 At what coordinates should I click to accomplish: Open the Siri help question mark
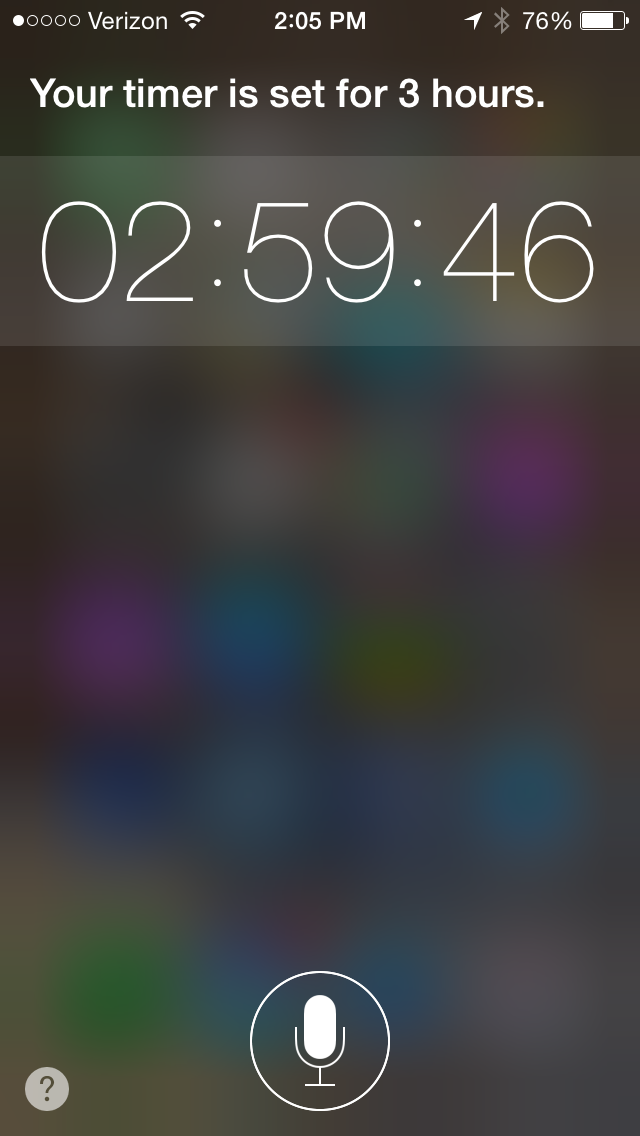click(x=47, y=1088)
